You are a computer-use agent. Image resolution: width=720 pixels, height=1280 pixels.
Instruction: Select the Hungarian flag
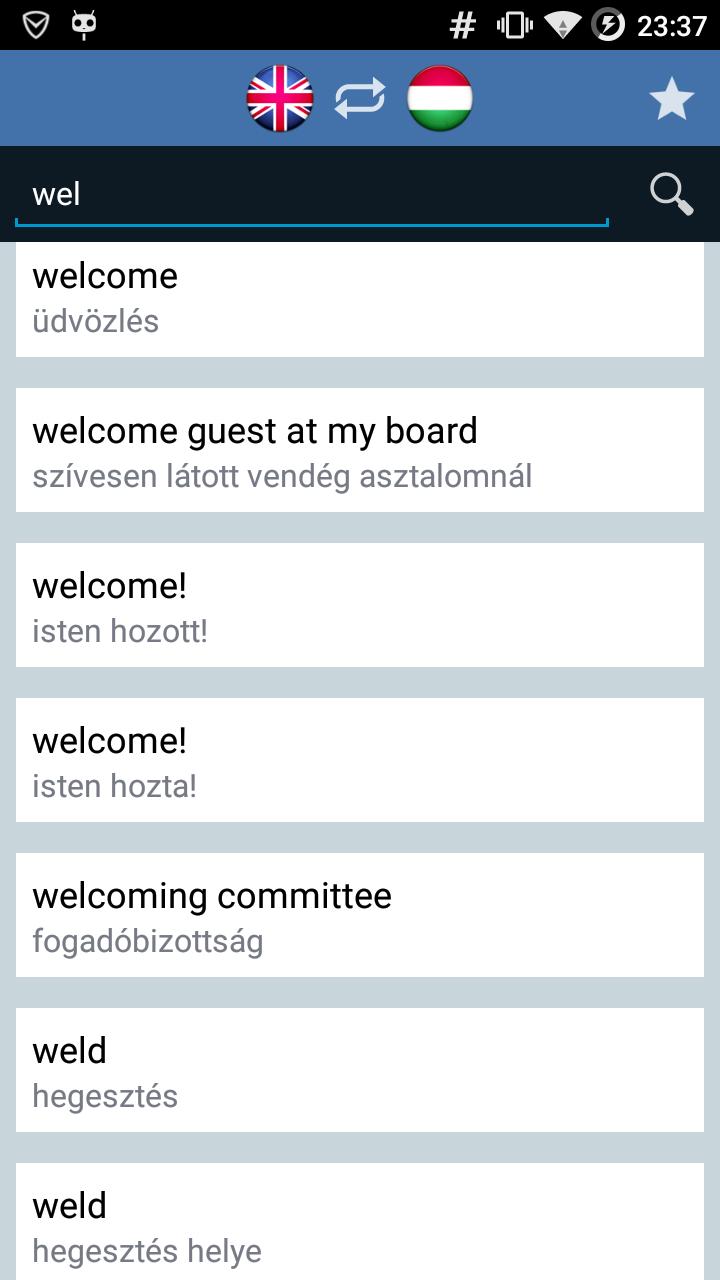click(x=440, y=99)
